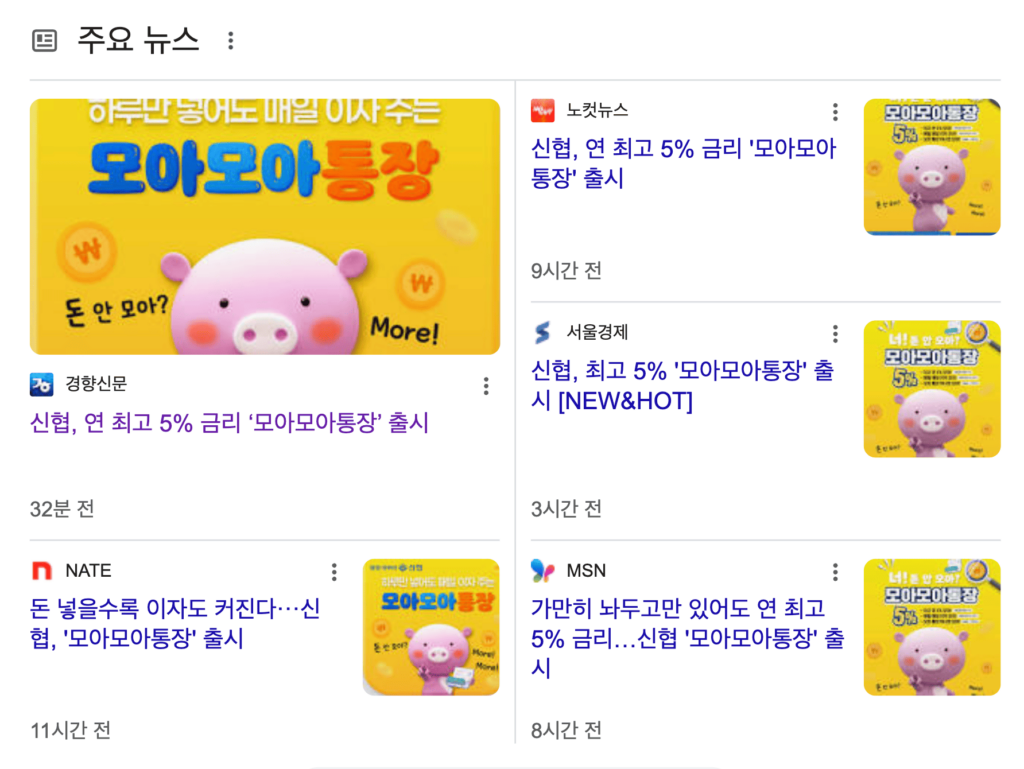Screen dimensions: 1024x769
Task: Open more options for the NATE article
Action: tap(334, 572)
